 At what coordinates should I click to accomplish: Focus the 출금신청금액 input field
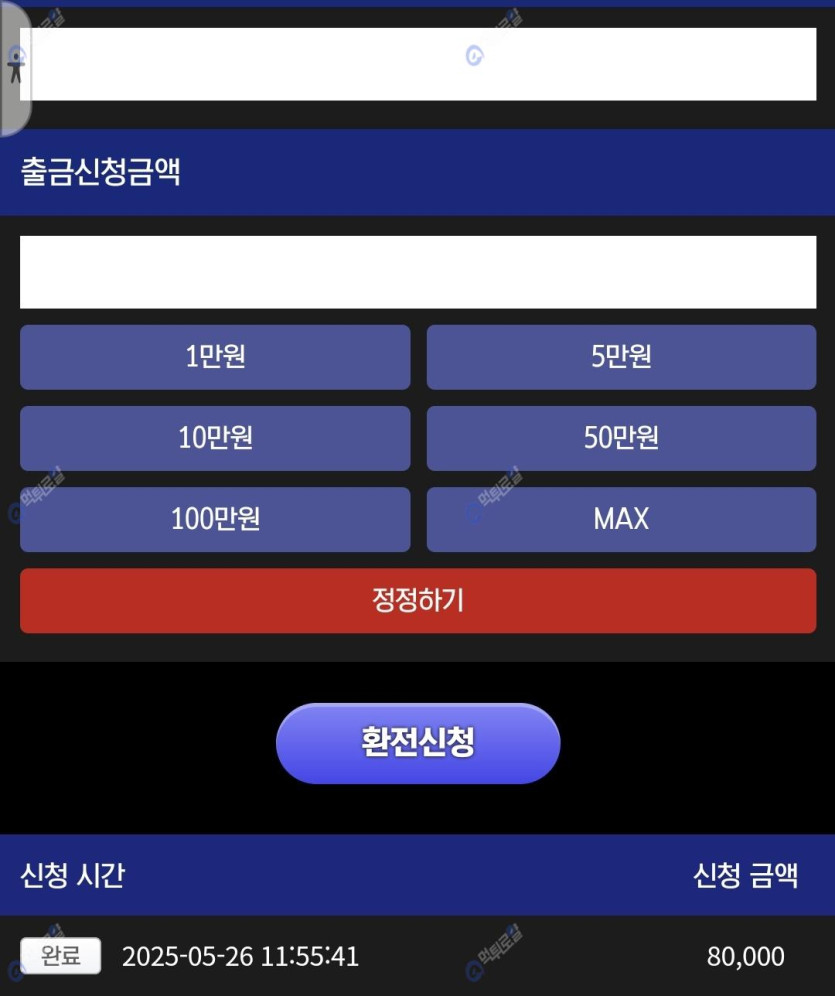pos(418,272)
